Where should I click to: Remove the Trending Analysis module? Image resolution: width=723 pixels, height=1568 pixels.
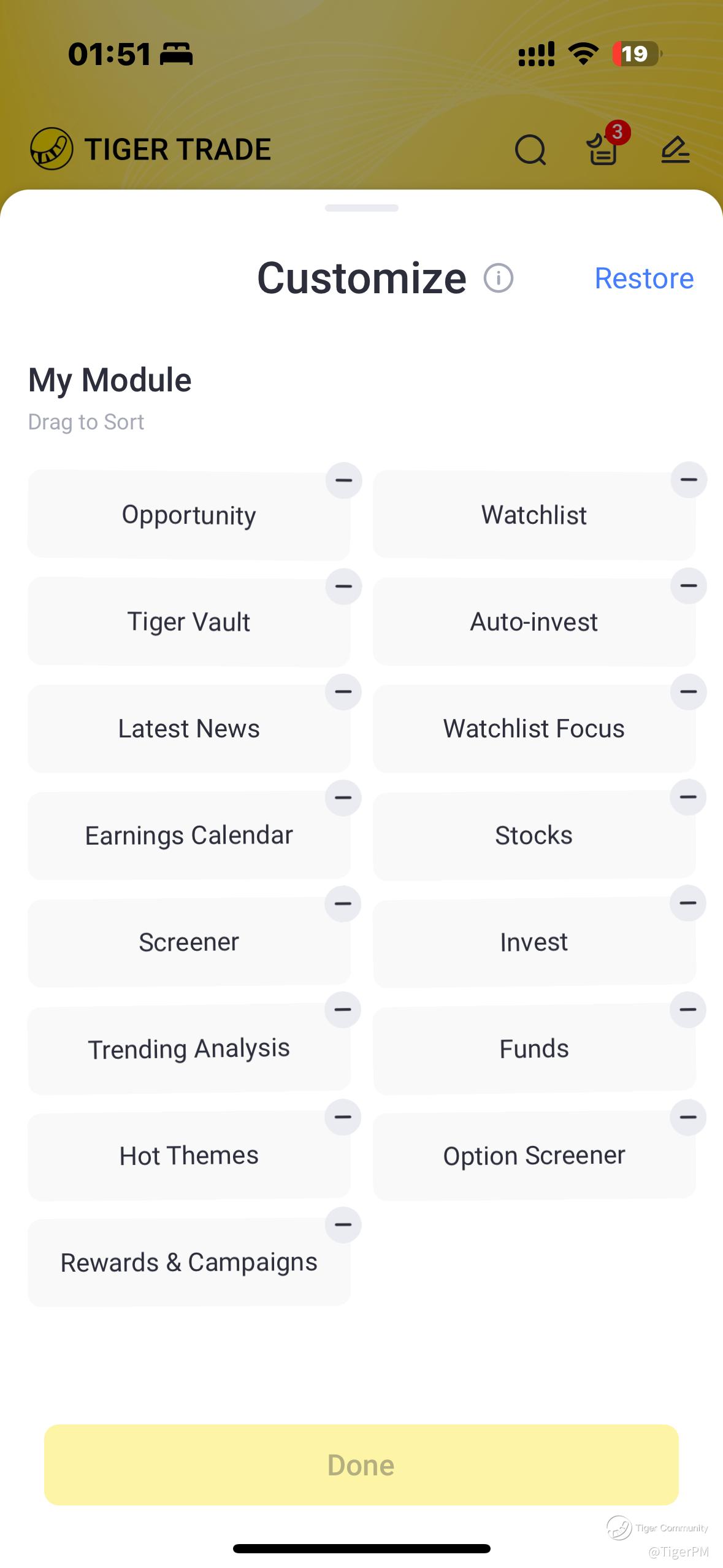tap(343, 1010)
